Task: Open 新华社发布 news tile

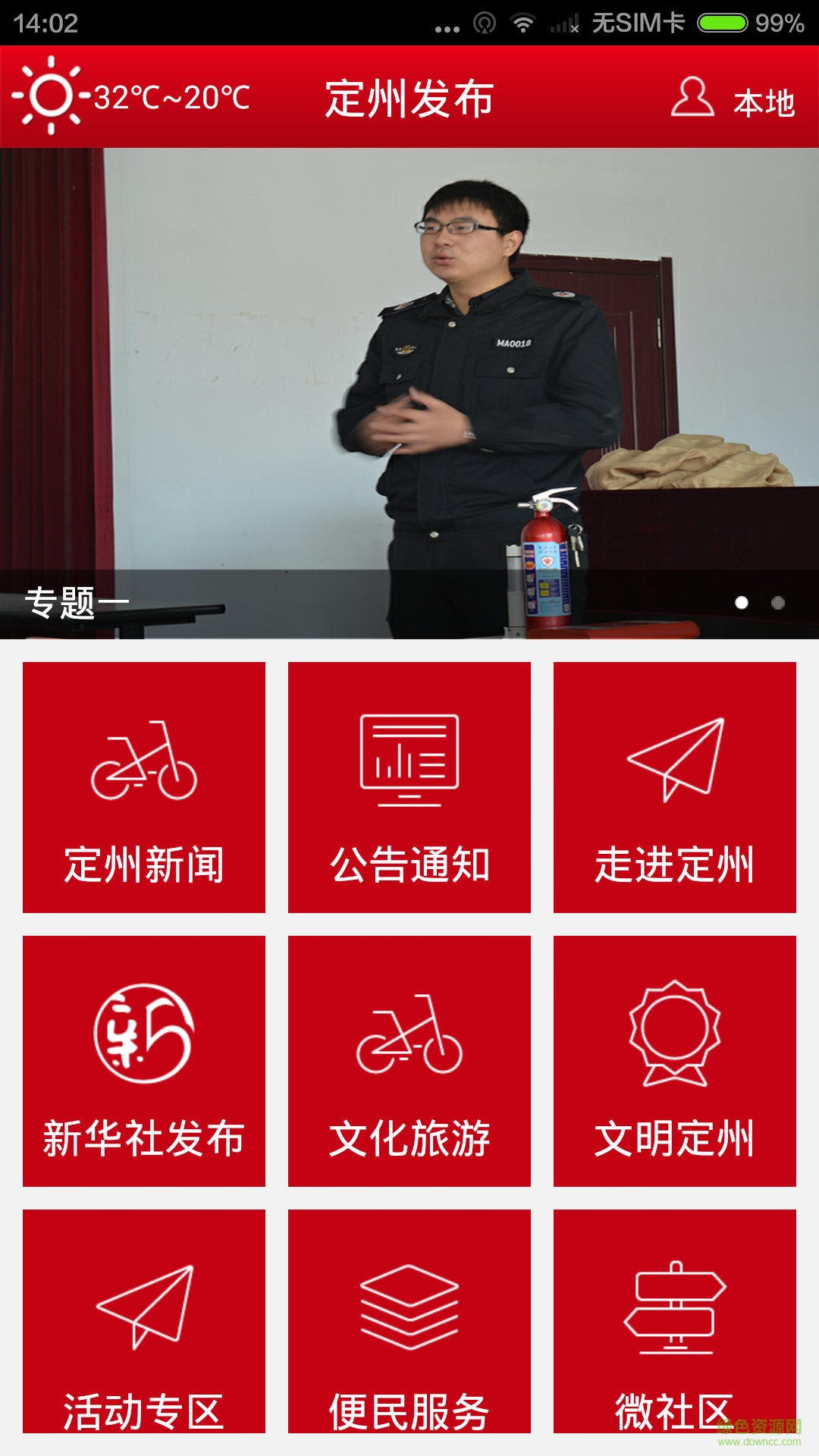Action: tap(144, 1061)
